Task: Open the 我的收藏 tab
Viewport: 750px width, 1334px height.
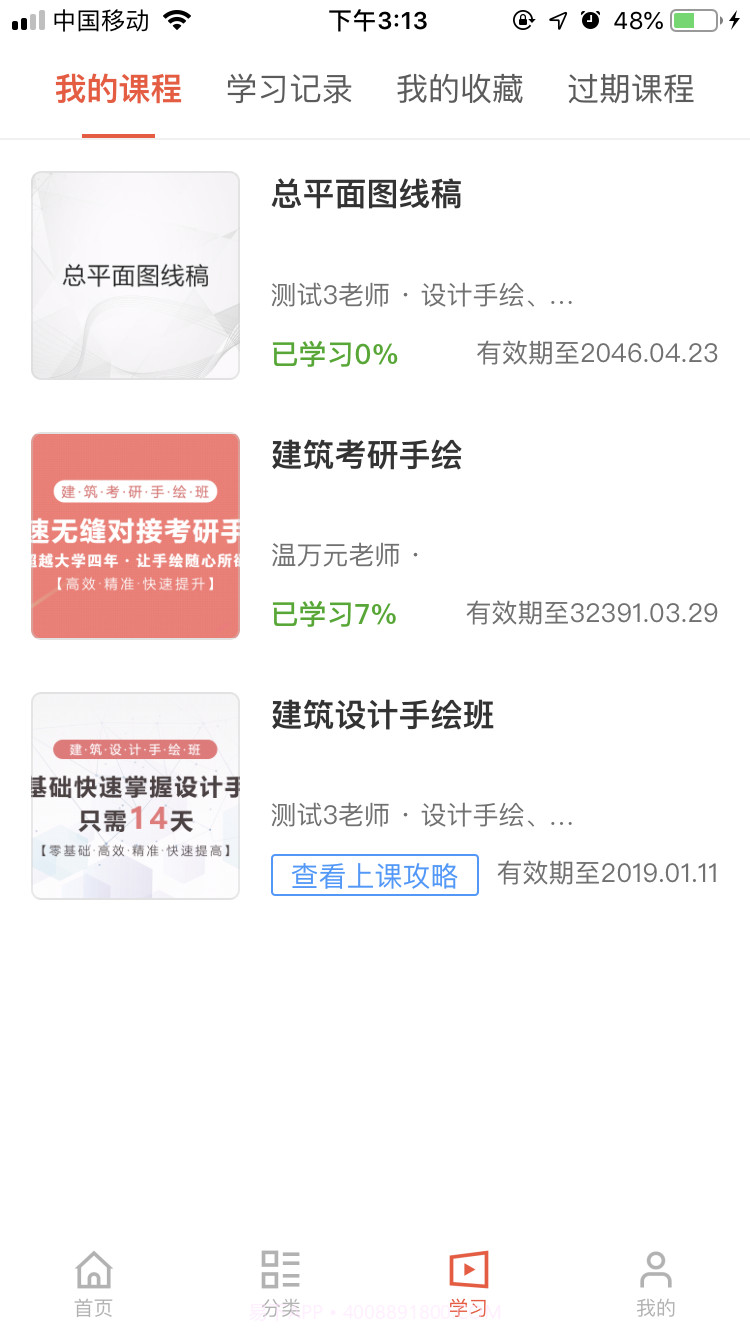Action: [459, 90]
